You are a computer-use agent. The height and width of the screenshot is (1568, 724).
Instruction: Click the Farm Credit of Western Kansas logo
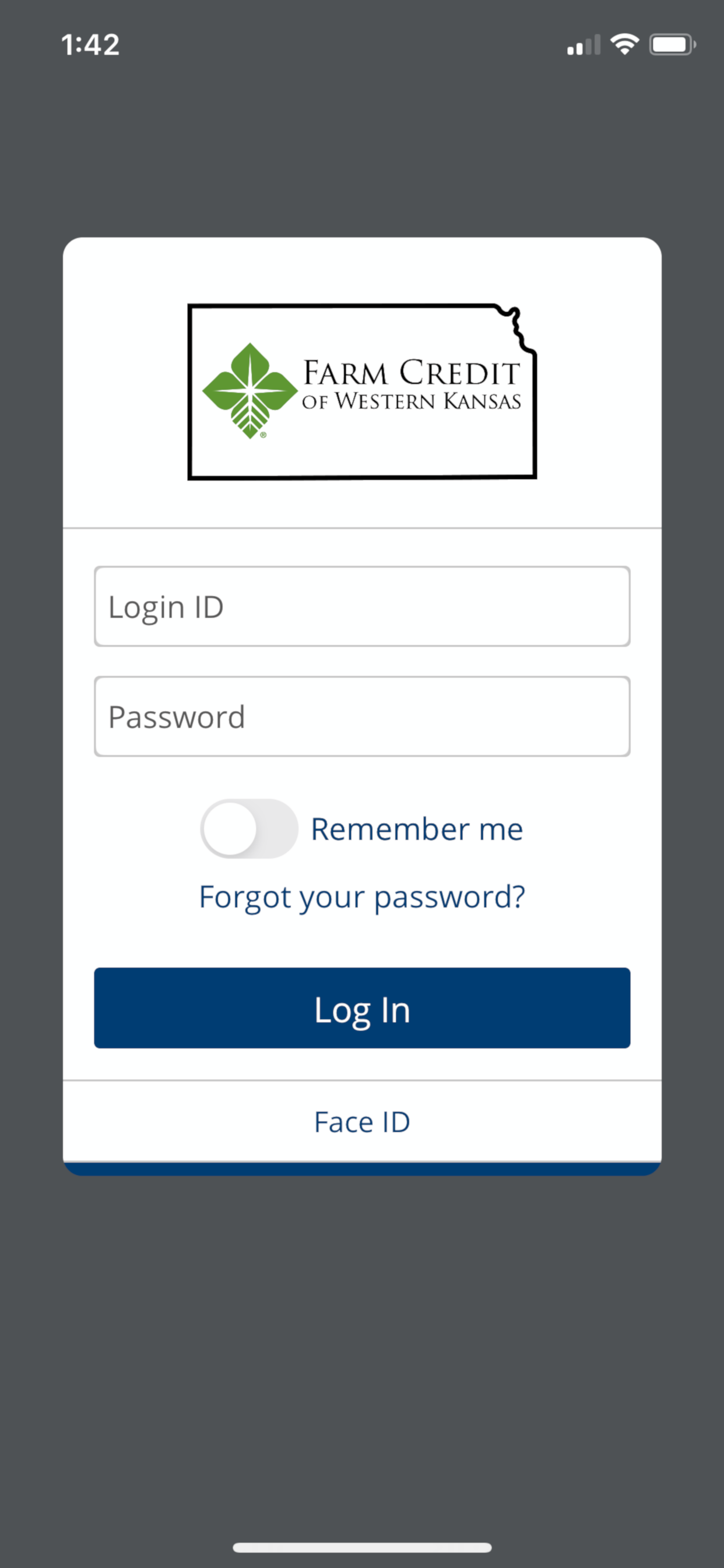coord(361,391)
